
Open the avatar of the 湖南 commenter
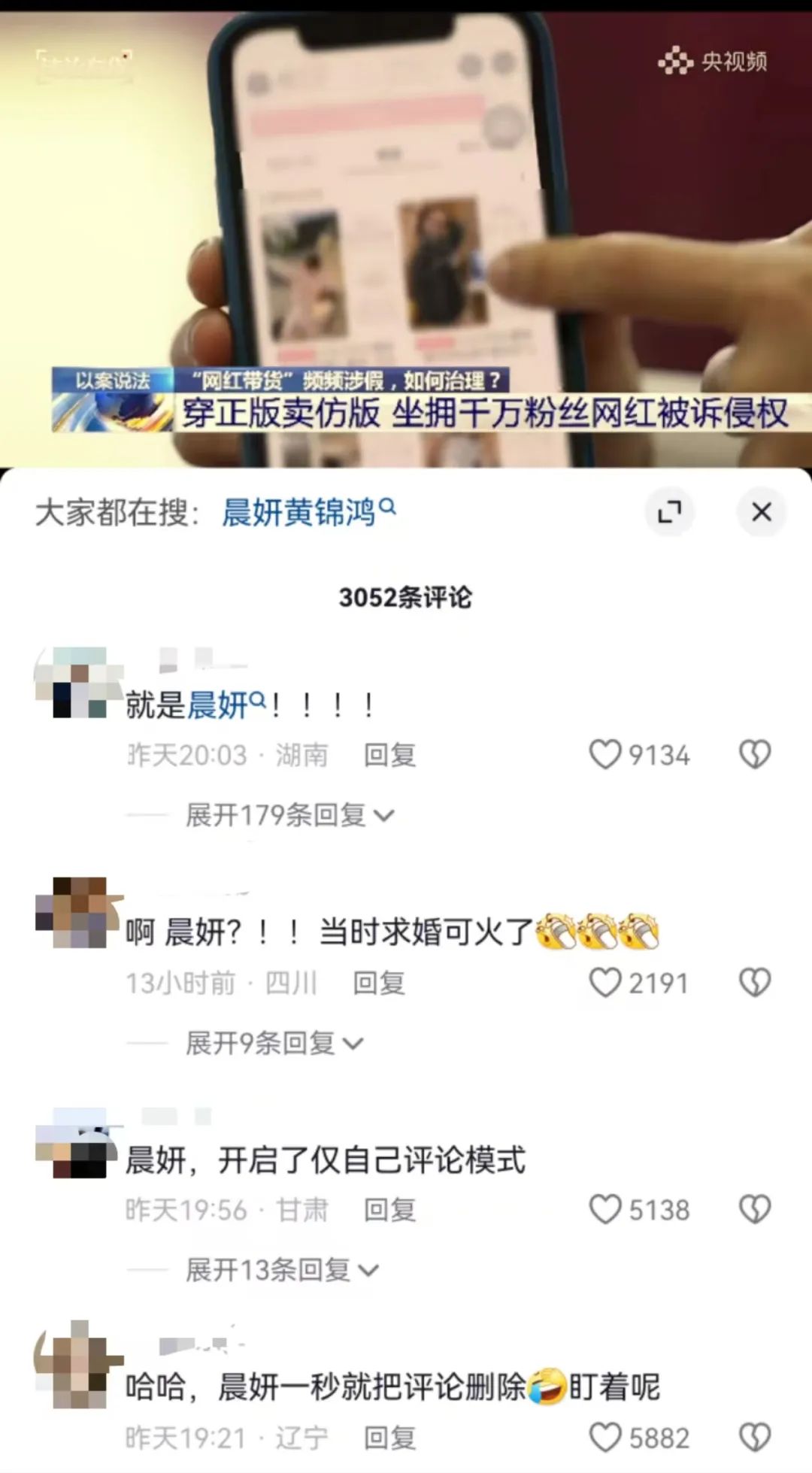[79, 683]
